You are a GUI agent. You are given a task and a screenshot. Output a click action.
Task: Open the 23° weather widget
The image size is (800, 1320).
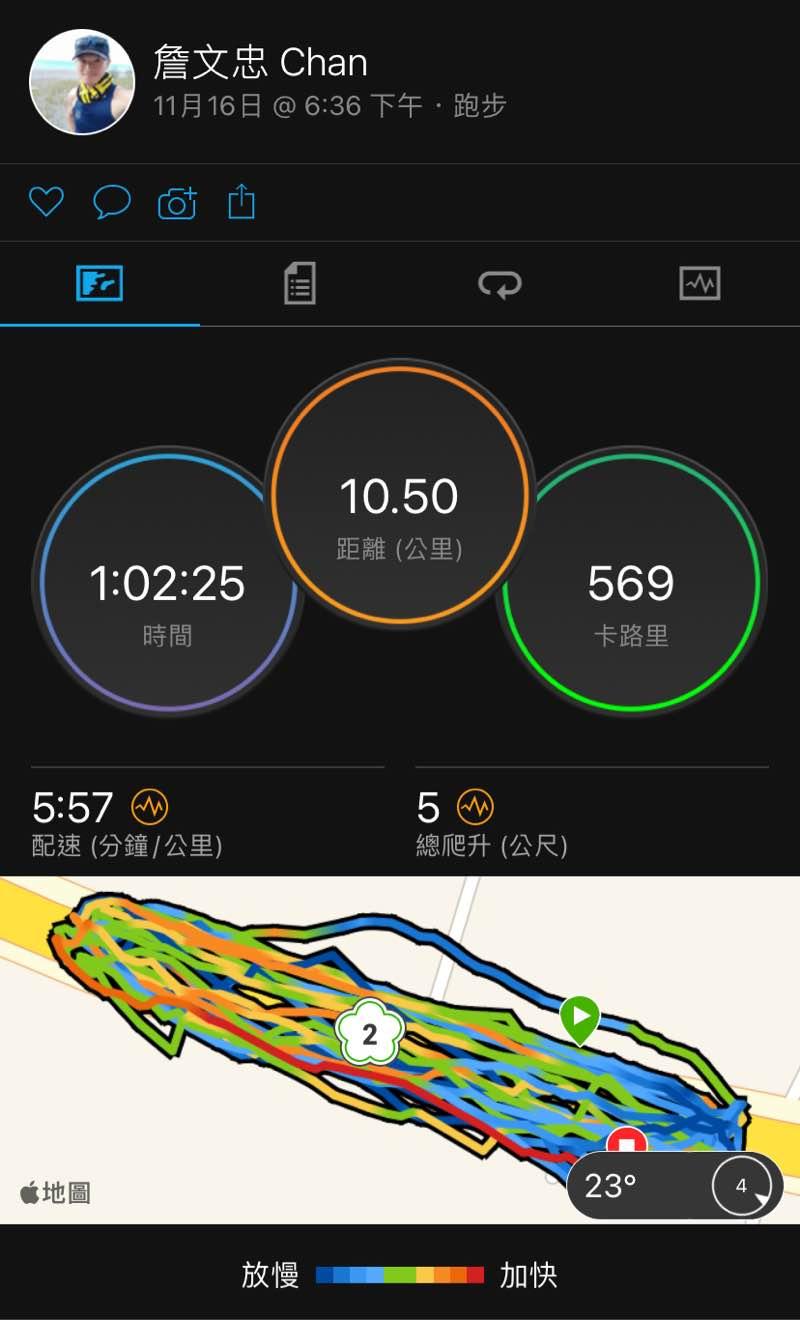tap(674, 1186)
